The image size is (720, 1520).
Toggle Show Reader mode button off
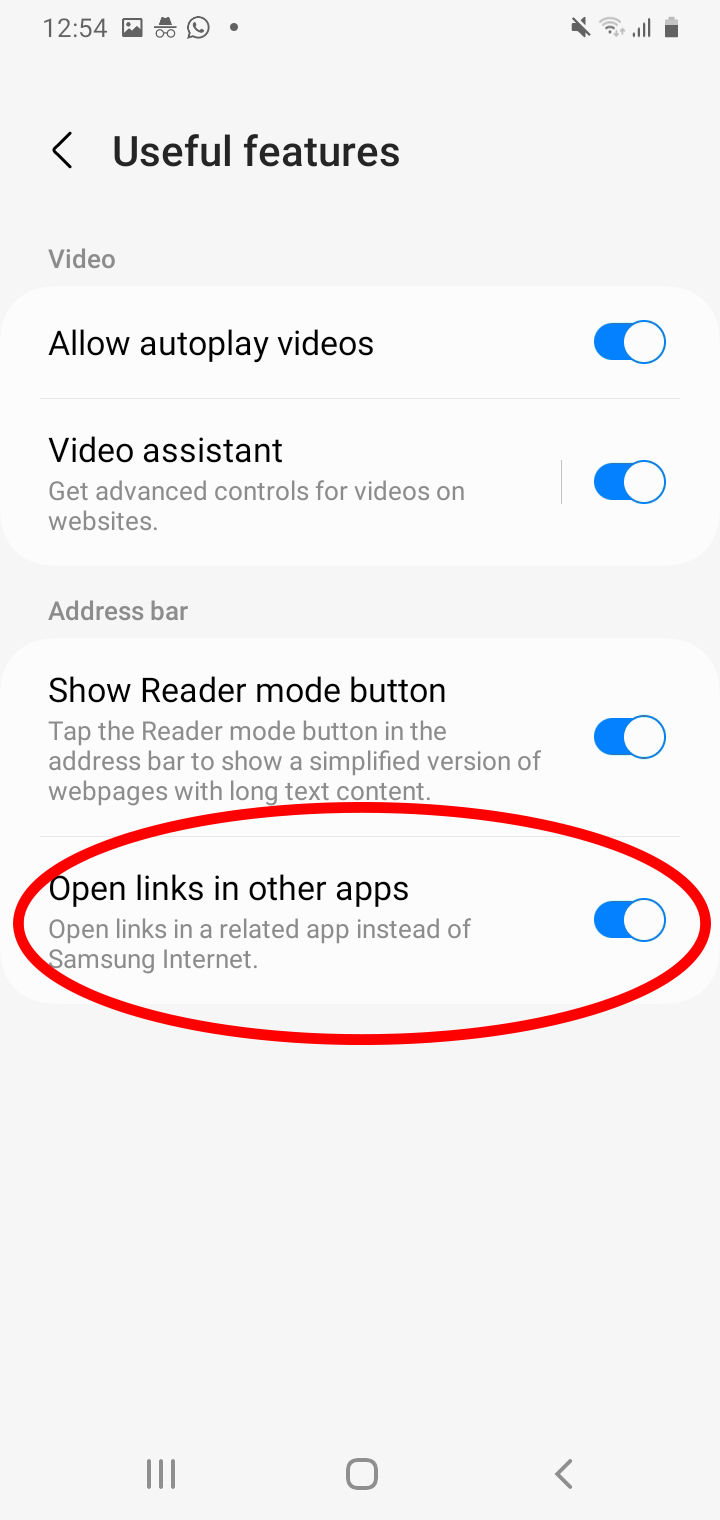pyautogui.click(x=629, y=737)
